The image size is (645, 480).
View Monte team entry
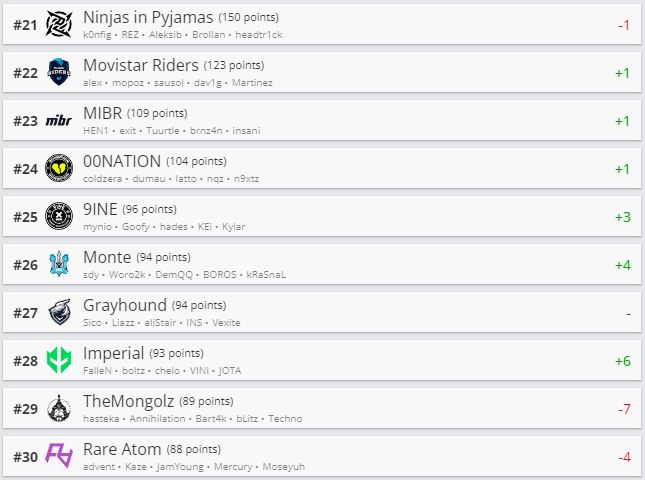[320, 265]
